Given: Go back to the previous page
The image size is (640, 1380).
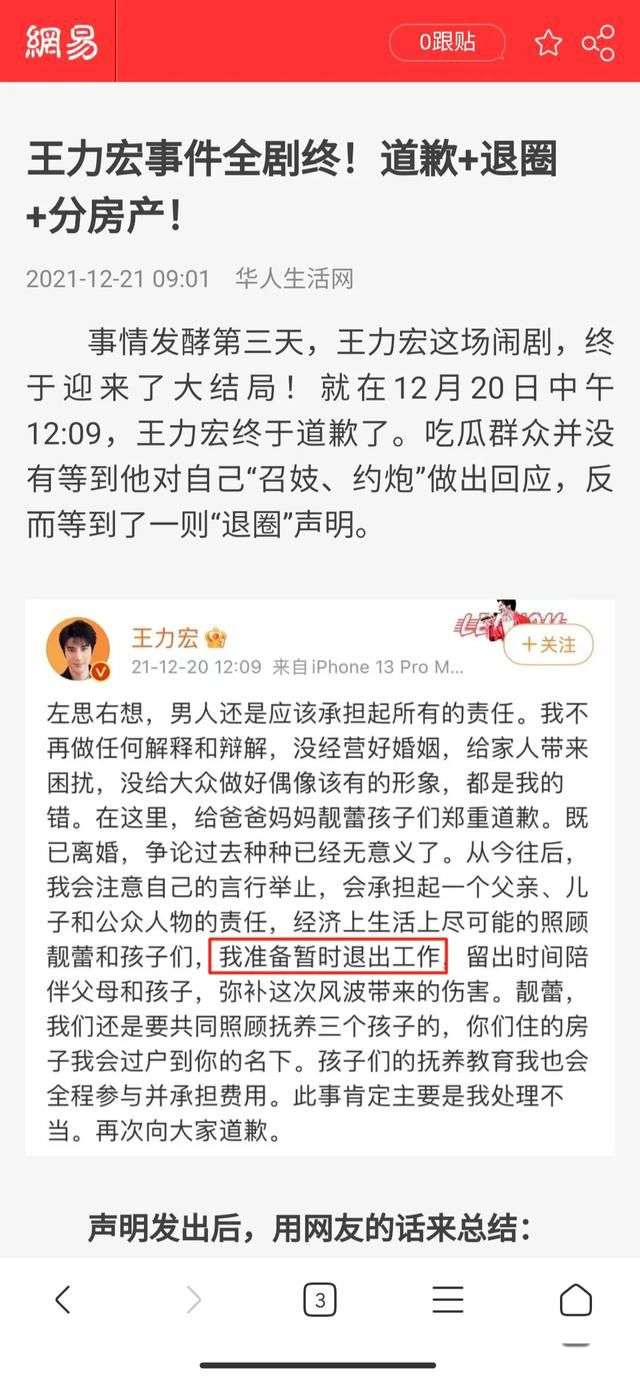Looking at the screenshot, I should click(x=63, y=1299).
